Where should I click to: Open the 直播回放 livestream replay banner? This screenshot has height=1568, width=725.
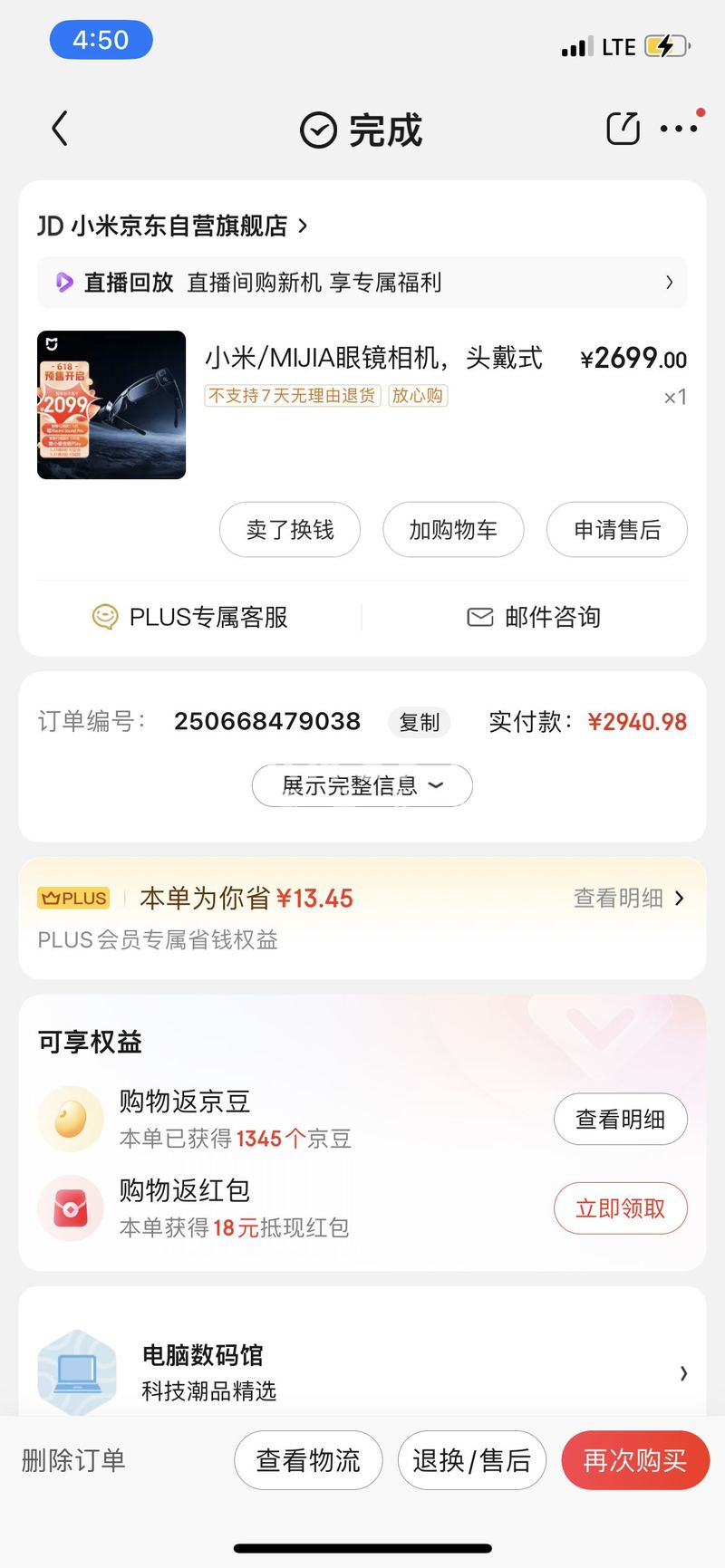point(362,283)
